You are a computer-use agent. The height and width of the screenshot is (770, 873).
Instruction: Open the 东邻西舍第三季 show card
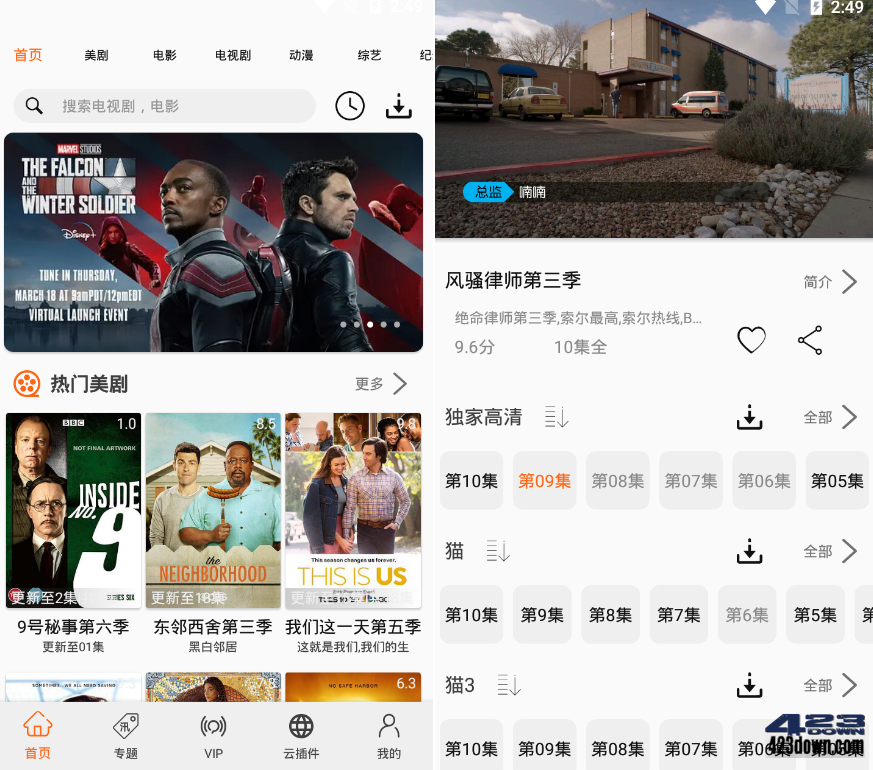pyautogui.click(x=213, y=510)
